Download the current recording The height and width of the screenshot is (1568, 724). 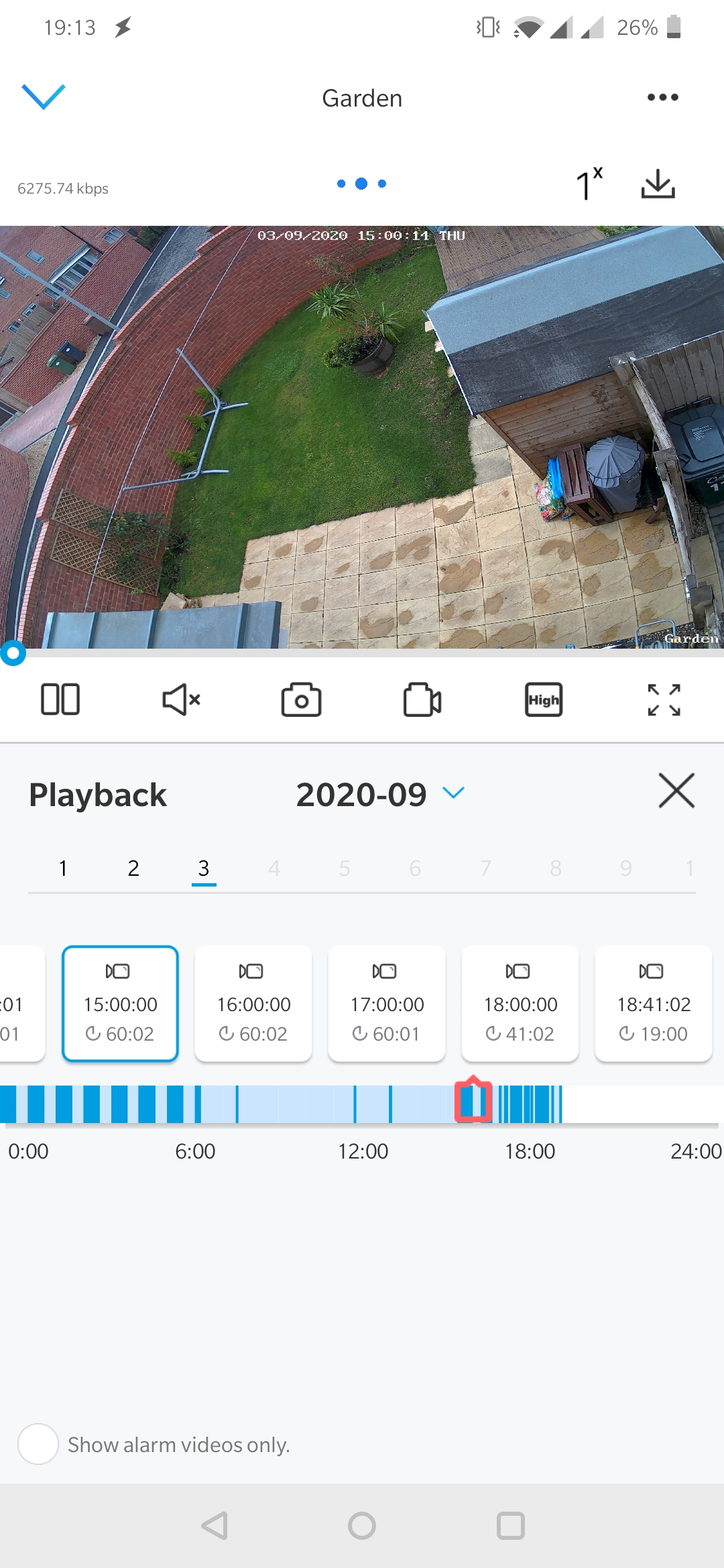(658, 184)
